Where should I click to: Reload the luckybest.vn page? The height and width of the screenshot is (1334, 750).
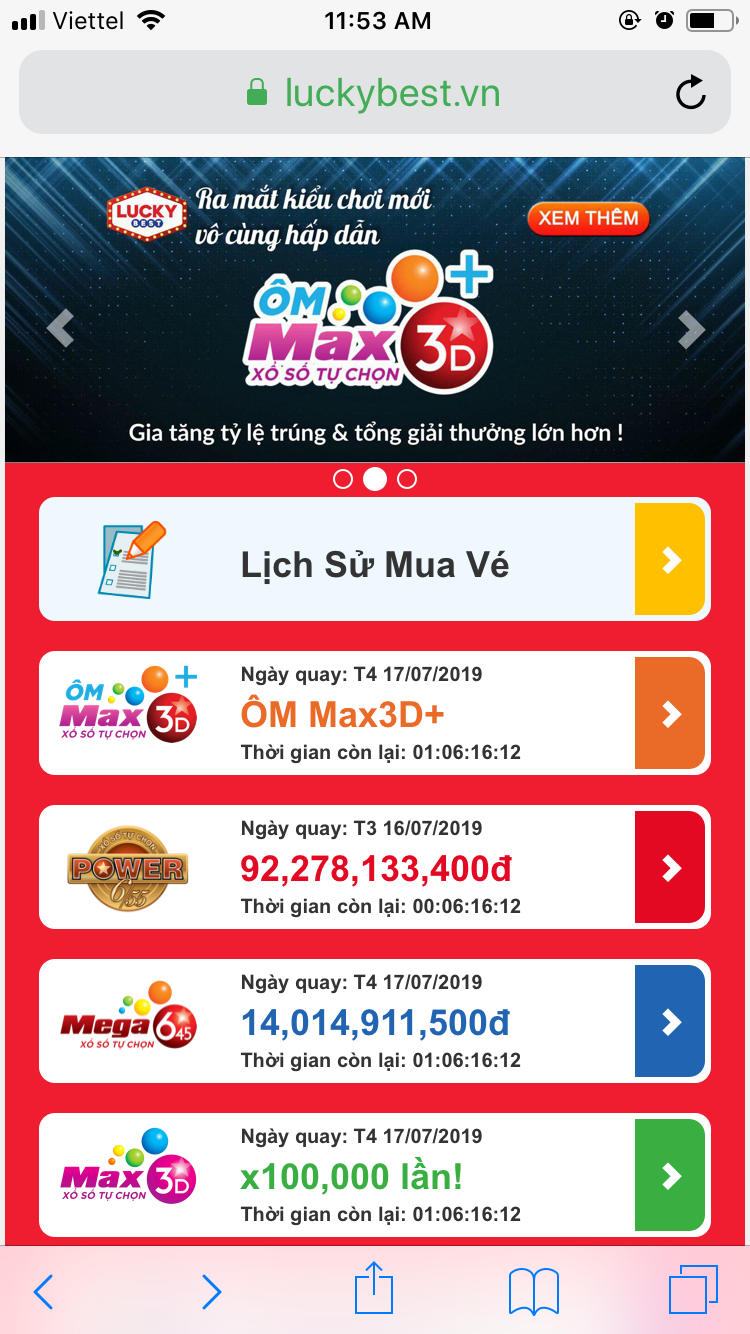coord(691,94)
